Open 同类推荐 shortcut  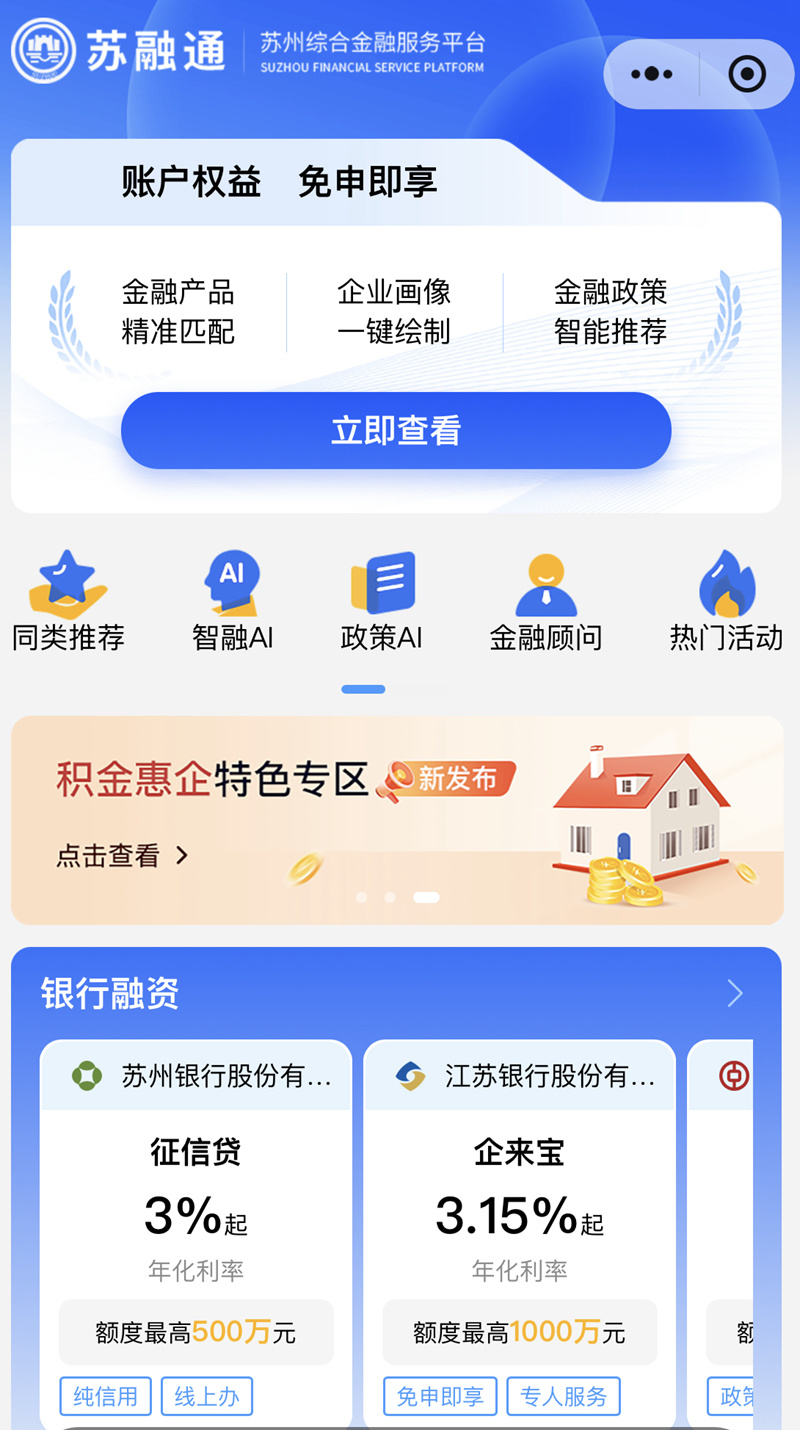click(x=68, y=600)
